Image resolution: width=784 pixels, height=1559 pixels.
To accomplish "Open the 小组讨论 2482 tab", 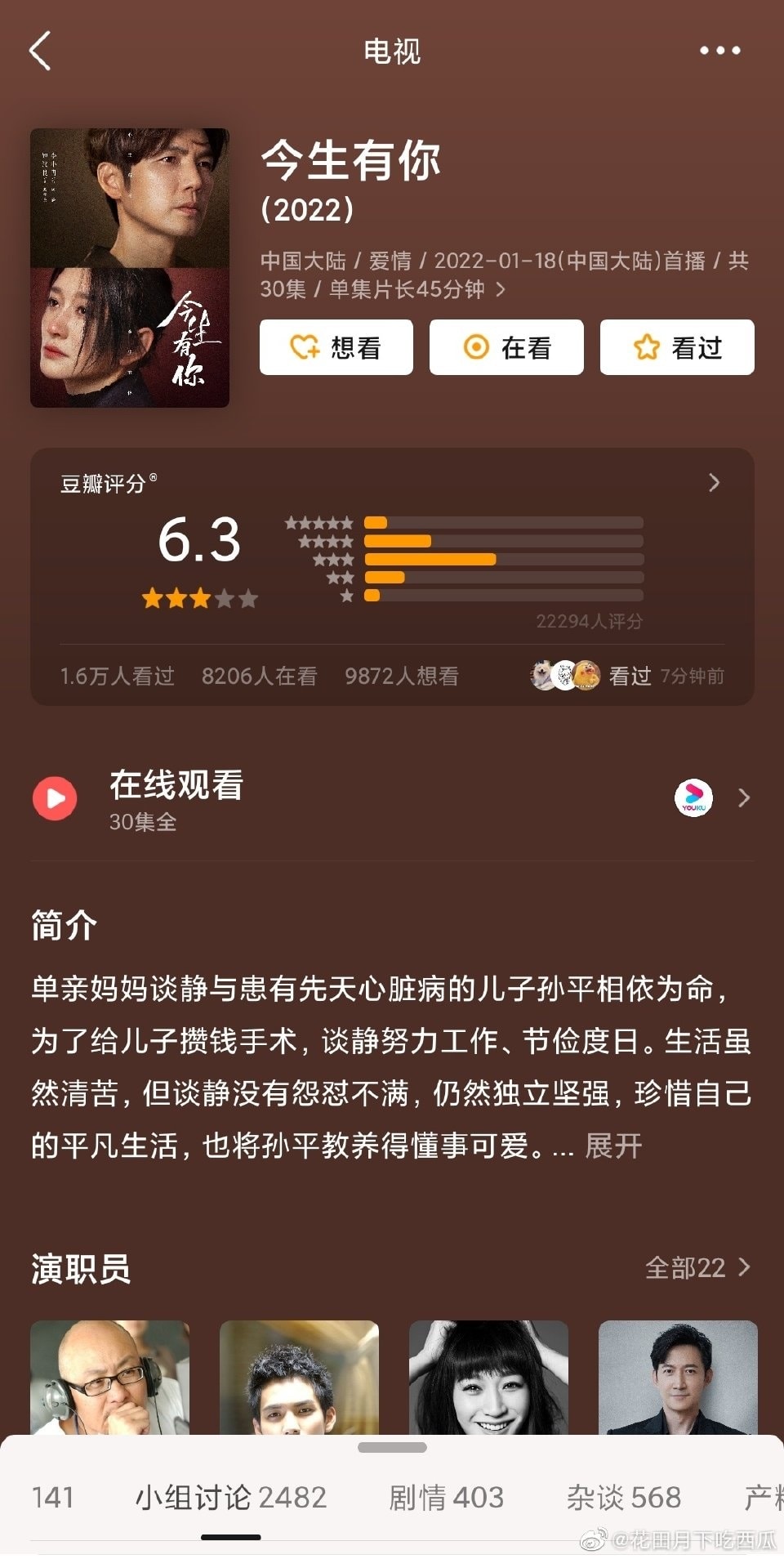I will [x=229, y=1498].
